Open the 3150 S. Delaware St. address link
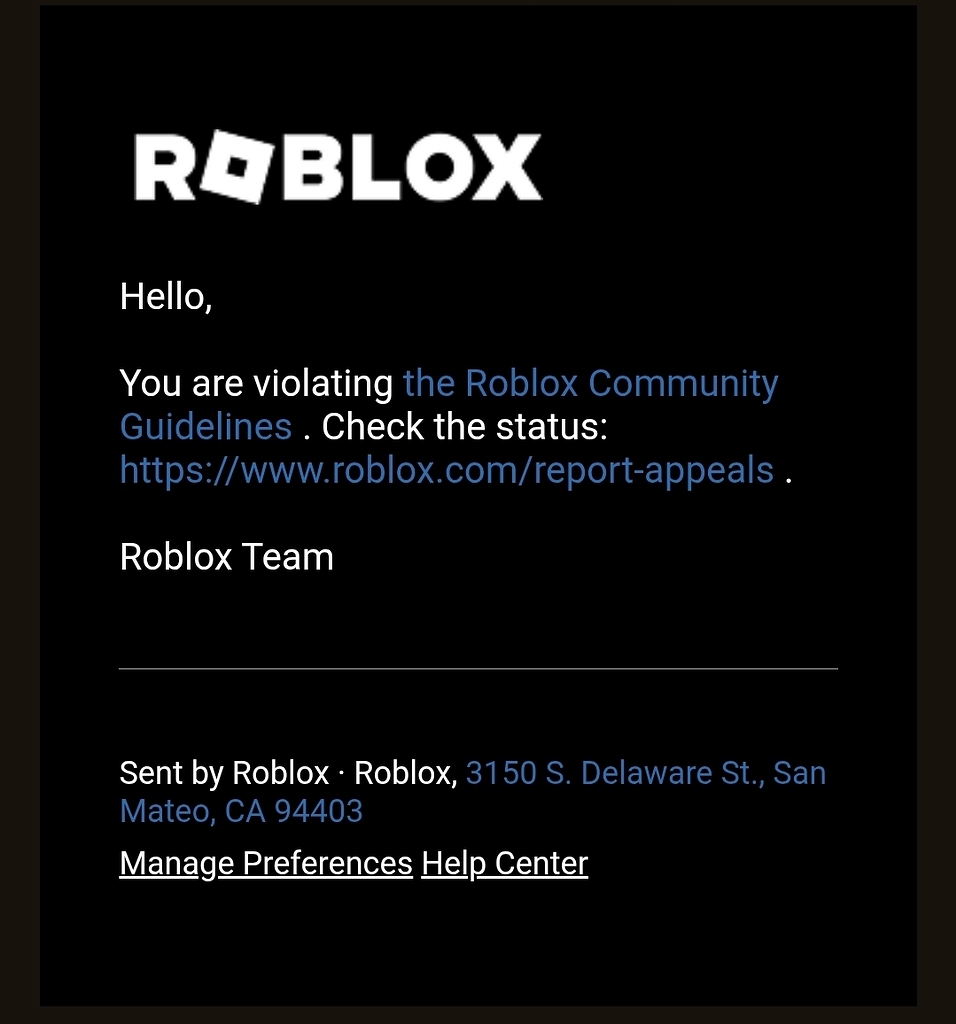 [645, 773]
